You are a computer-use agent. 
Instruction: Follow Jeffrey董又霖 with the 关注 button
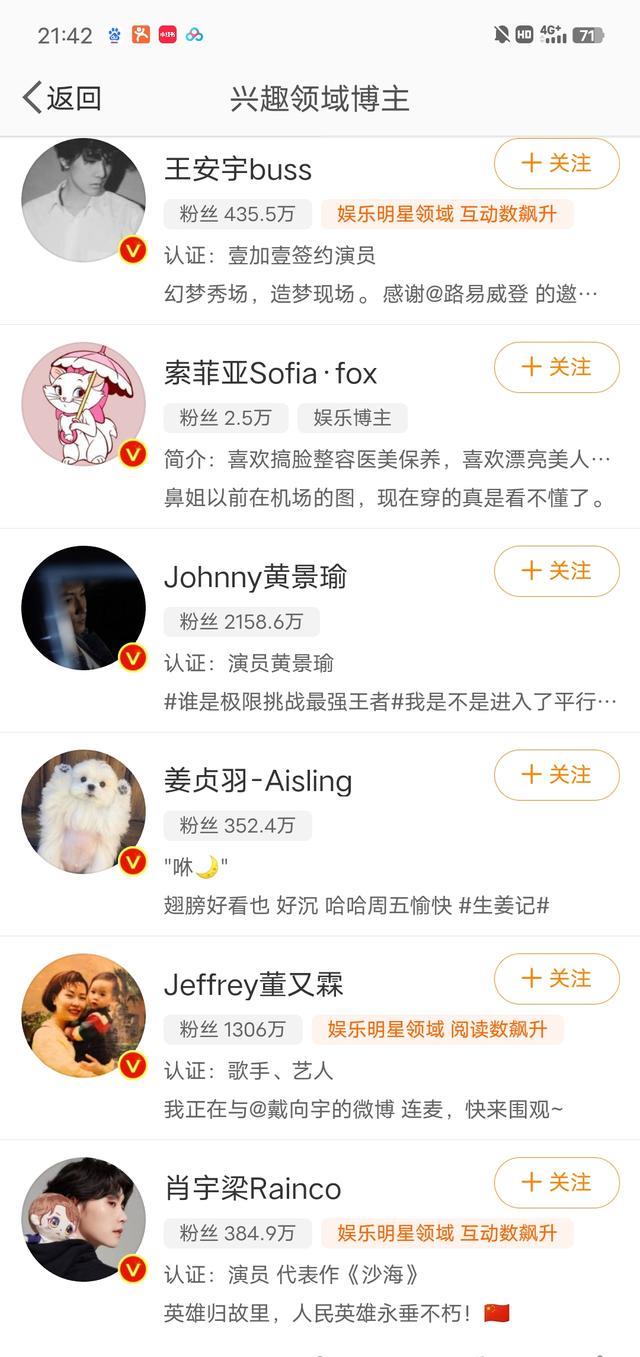(x=557, y=979)
